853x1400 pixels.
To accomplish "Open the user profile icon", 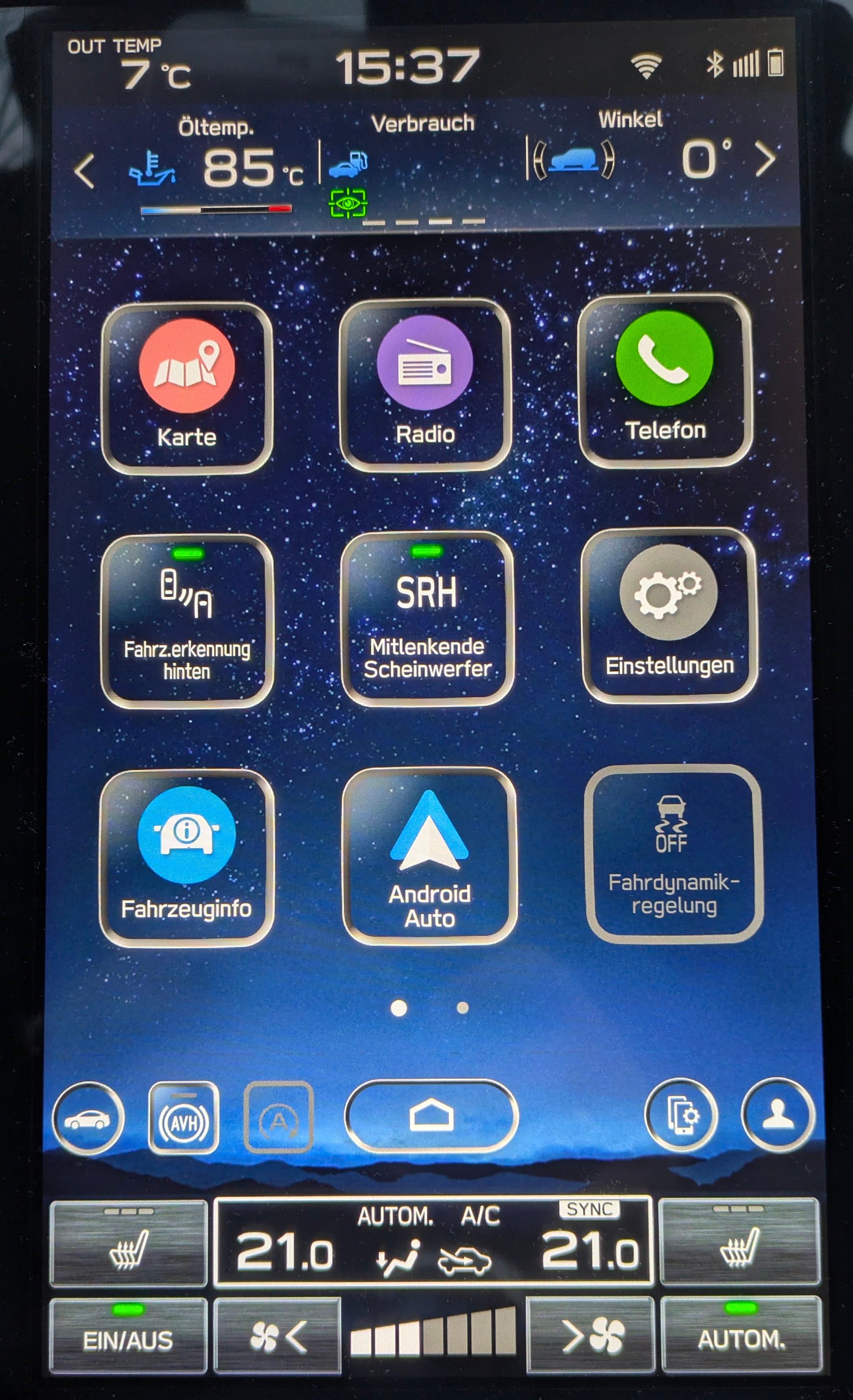I will click(x=777, y=1115).
